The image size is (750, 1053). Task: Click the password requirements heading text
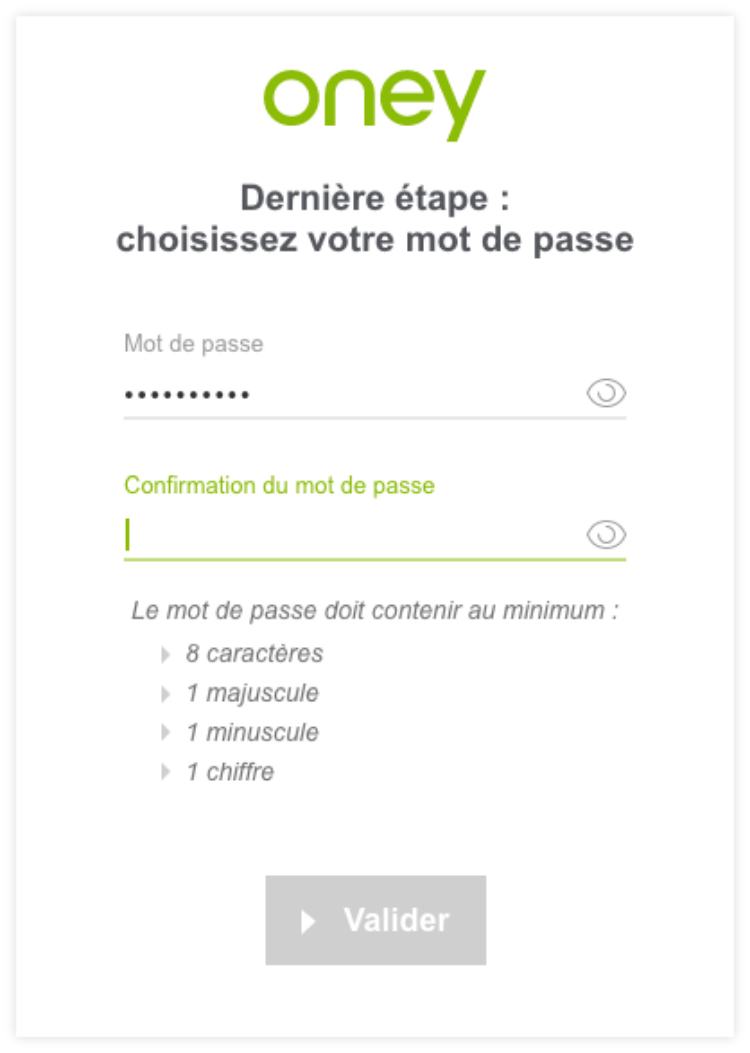(374, 605)
